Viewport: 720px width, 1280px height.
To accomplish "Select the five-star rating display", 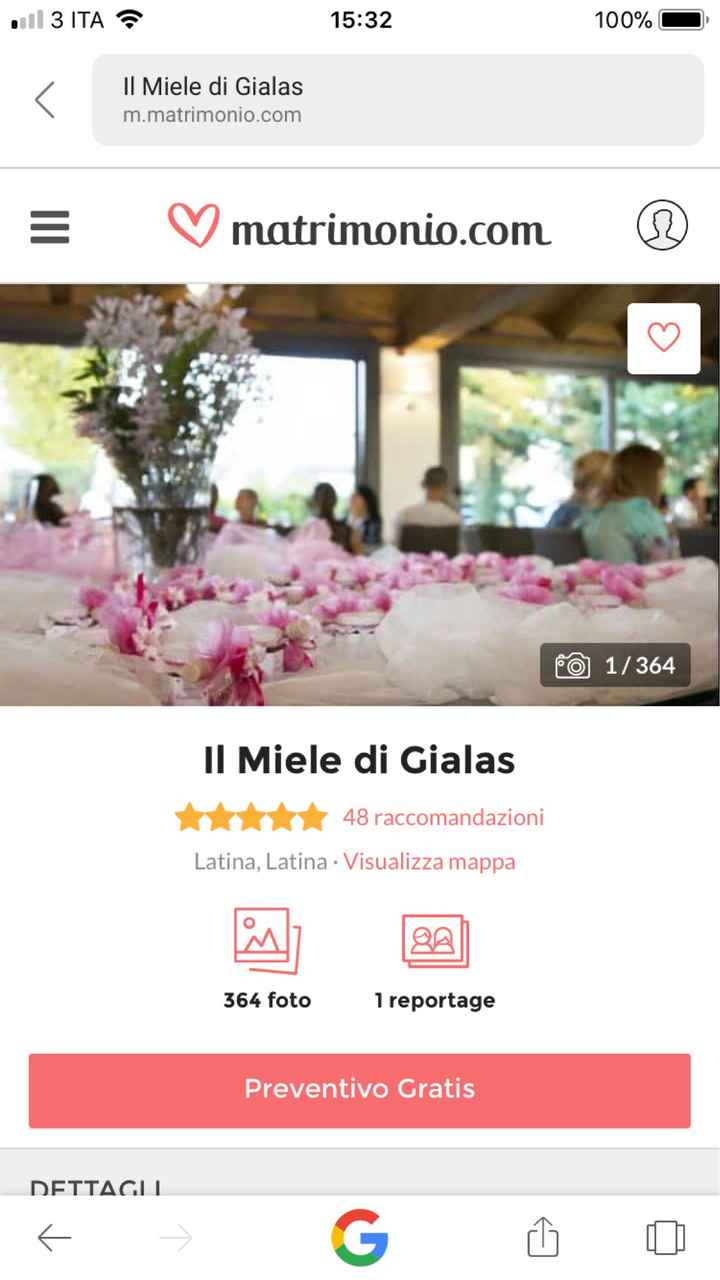I will coord(251,816).
